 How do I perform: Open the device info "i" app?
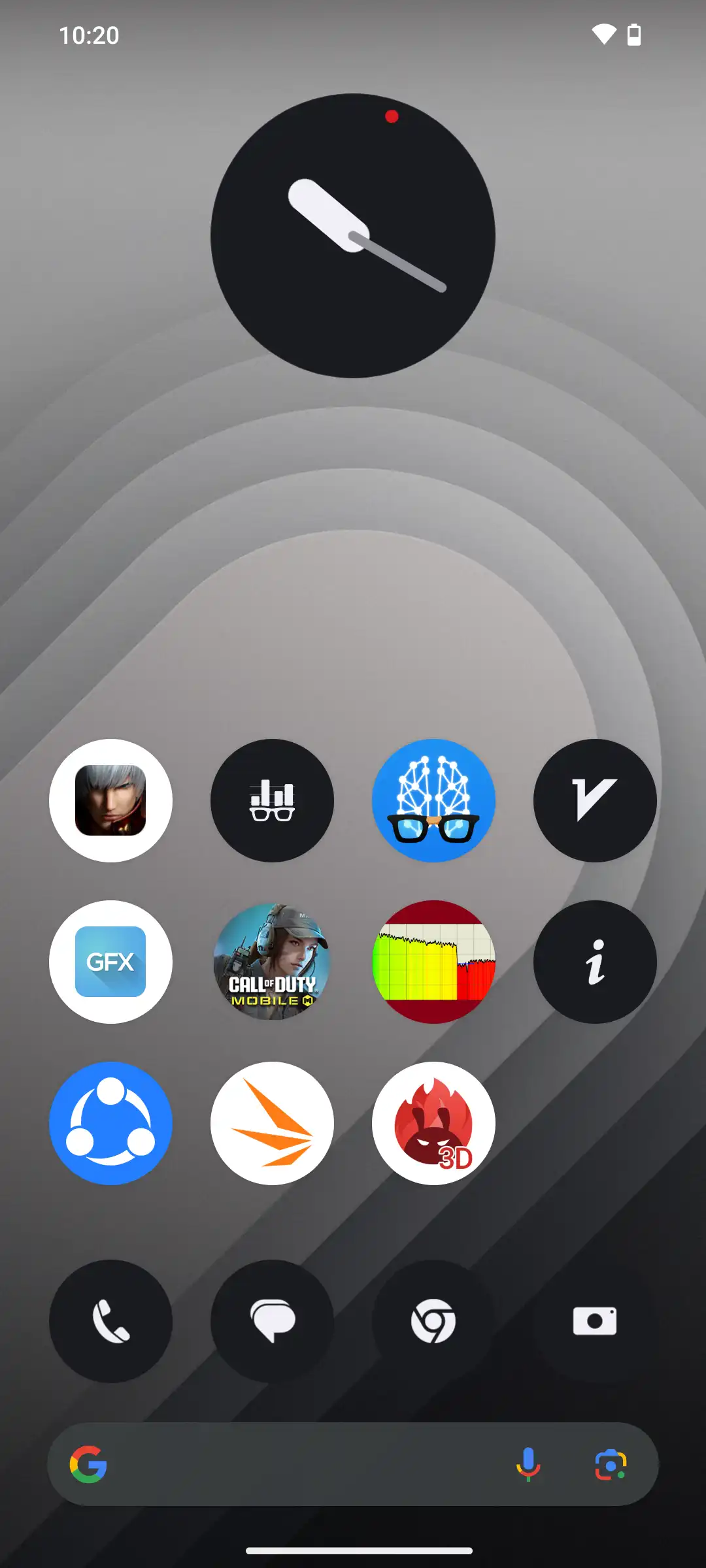point(595,962)
